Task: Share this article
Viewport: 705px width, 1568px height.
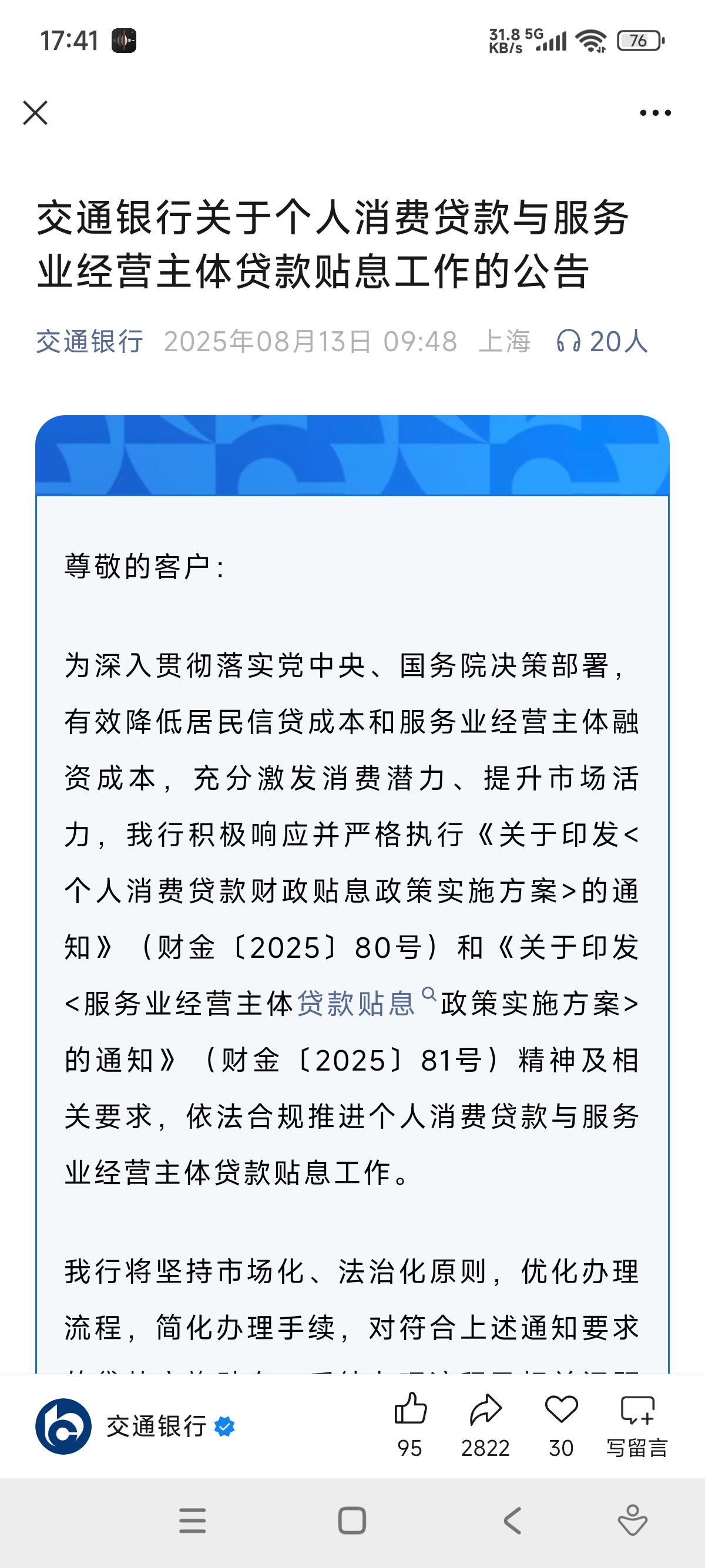Action: click(485, 1425)
